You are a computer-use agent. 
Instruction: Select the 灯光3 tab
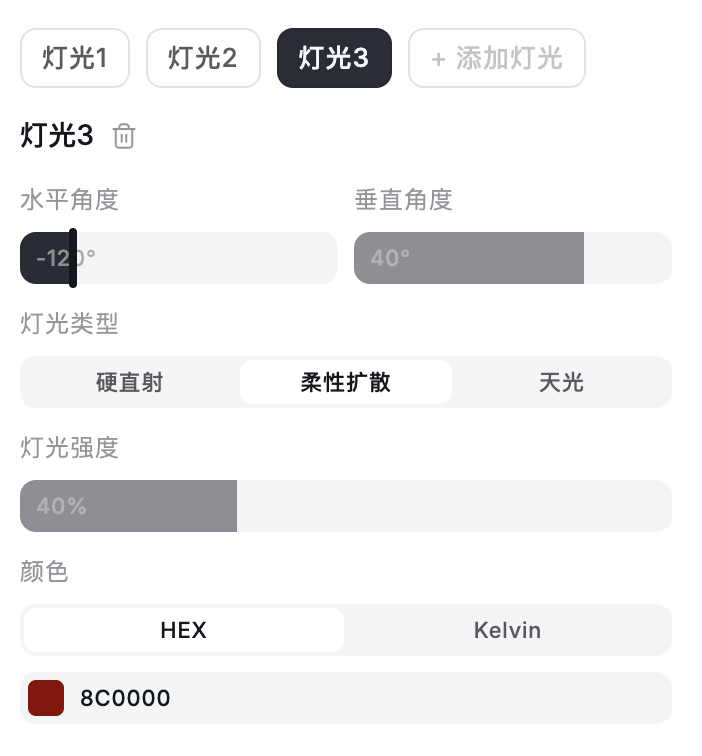coord(334,58)
